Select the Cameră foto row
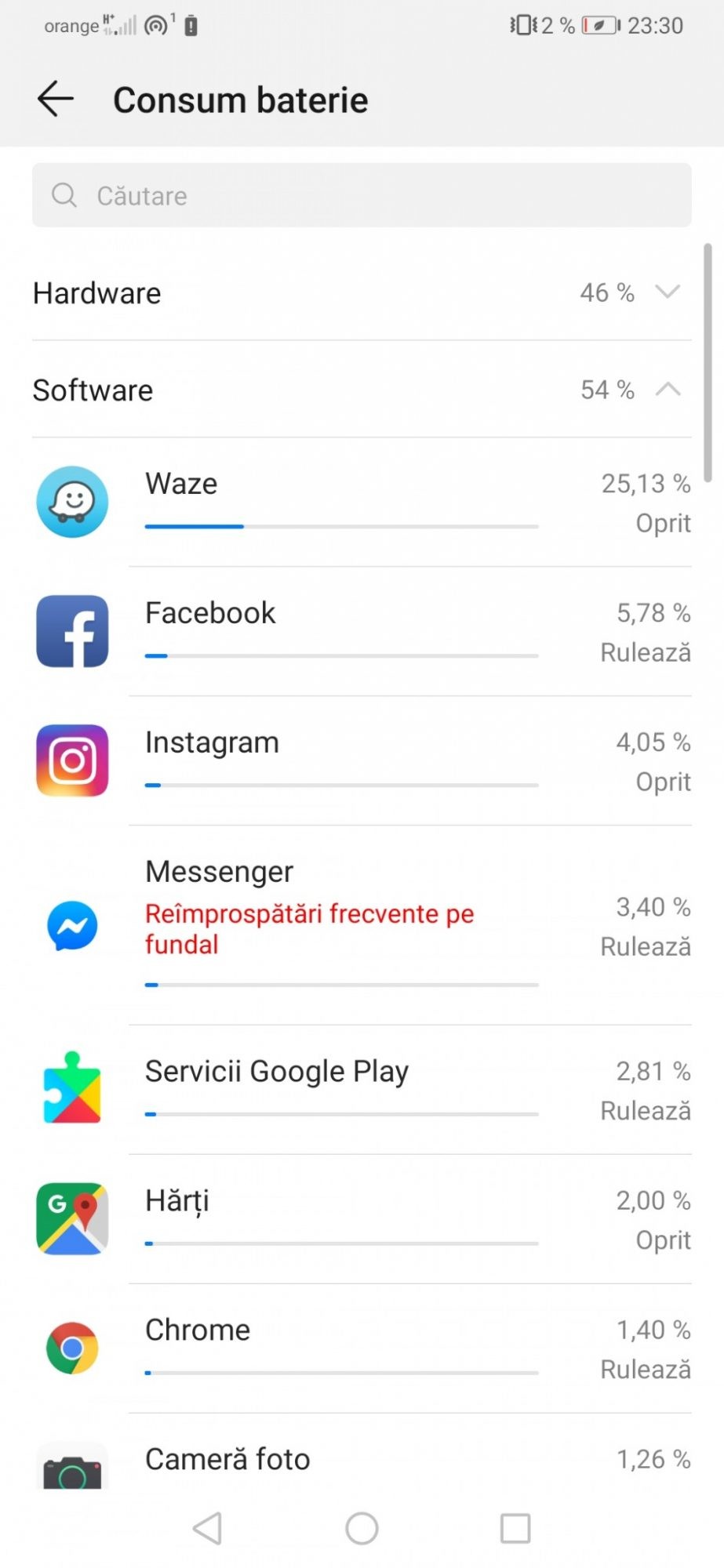The width and height of the screenshot is (724, 1568). 361,1461
